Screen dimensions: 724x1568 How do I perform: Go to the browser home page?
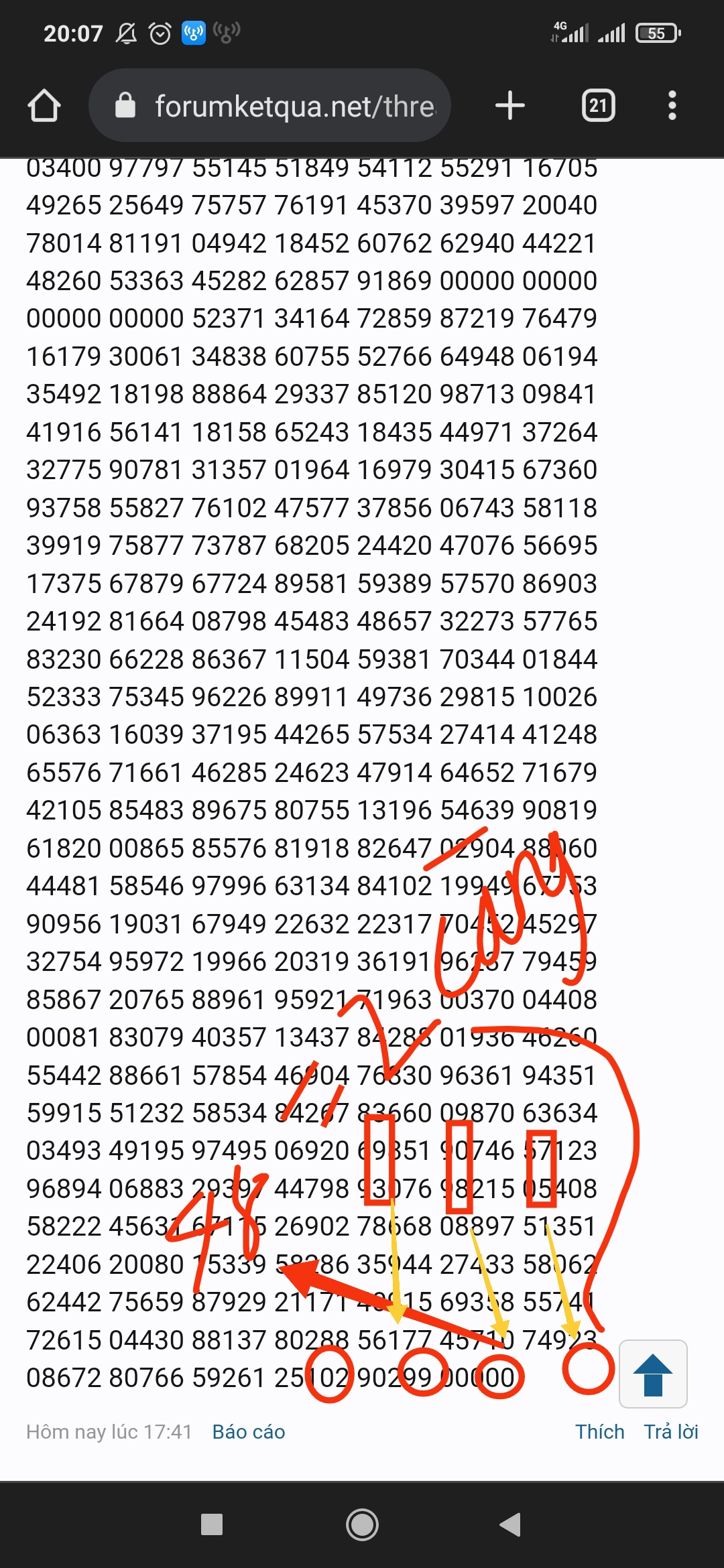(x=44, y=106)
